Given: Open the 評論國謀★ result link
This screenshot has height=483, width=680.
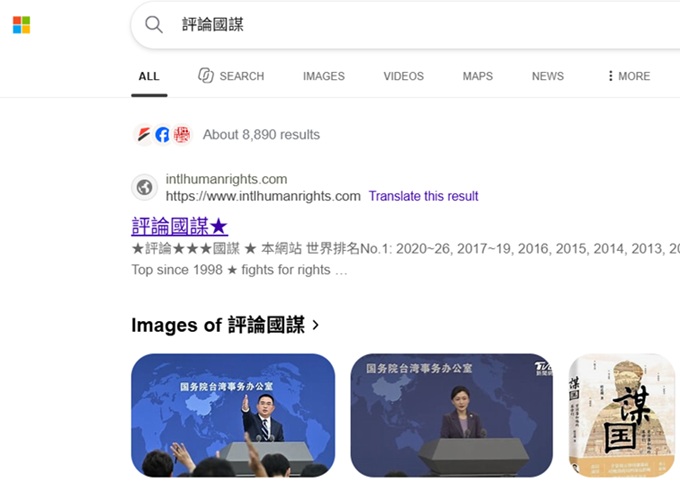Looking at the screenshot, I should tap(180, 226).
